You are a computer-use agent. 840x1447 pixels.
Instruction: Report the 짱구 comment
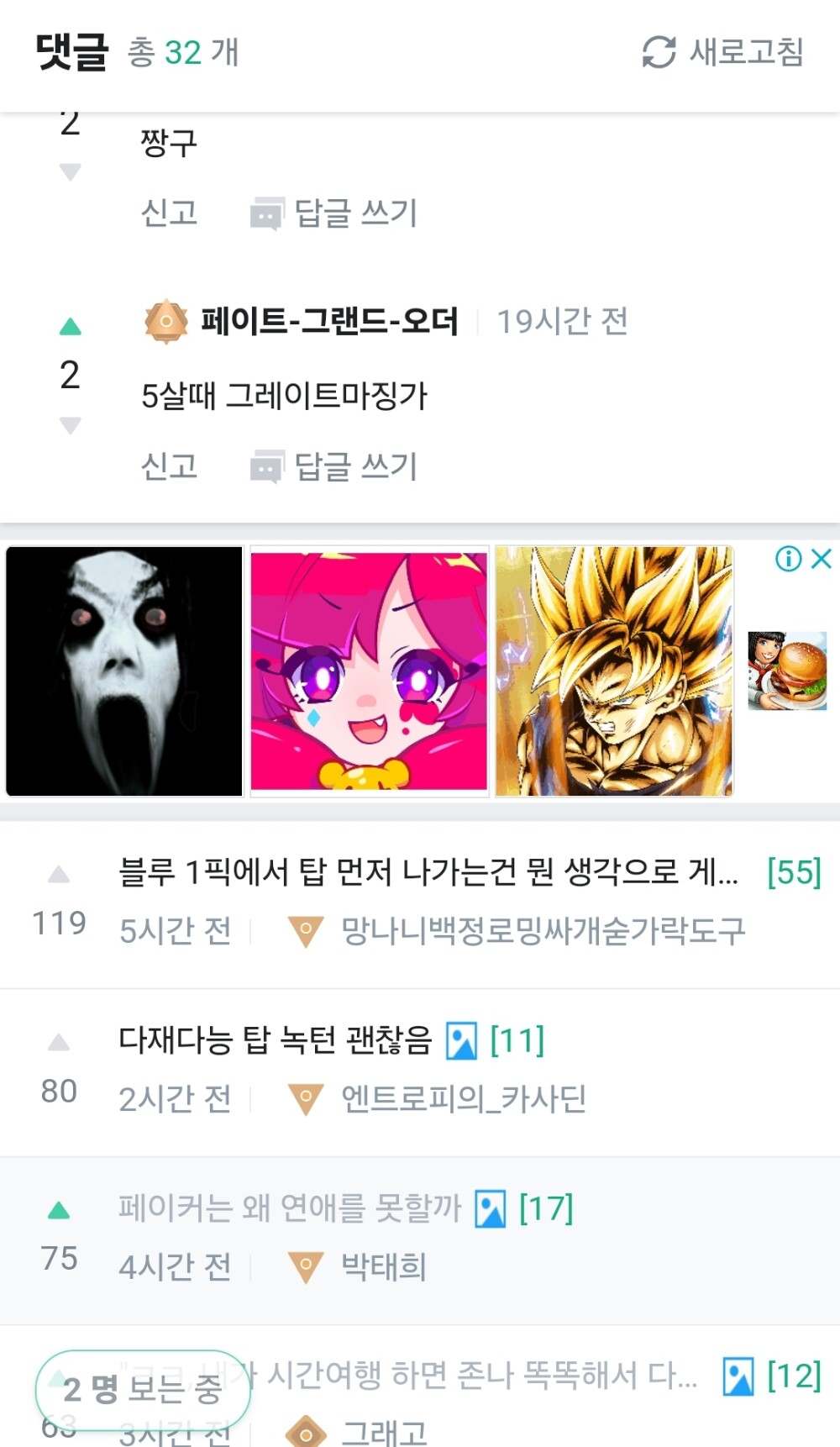pos(170,213)
